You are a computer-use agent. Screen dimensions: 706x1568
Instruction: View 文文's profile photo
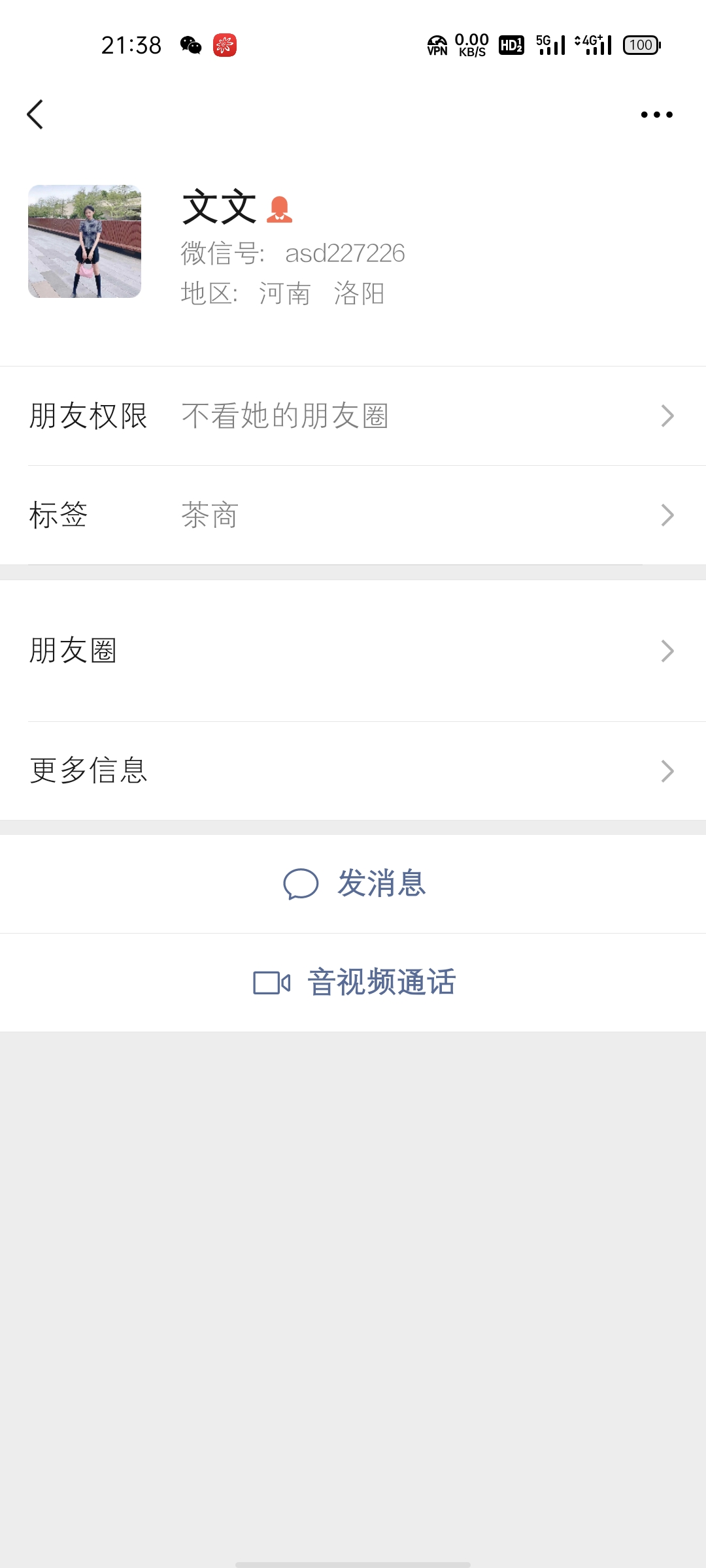coord(84,242)
